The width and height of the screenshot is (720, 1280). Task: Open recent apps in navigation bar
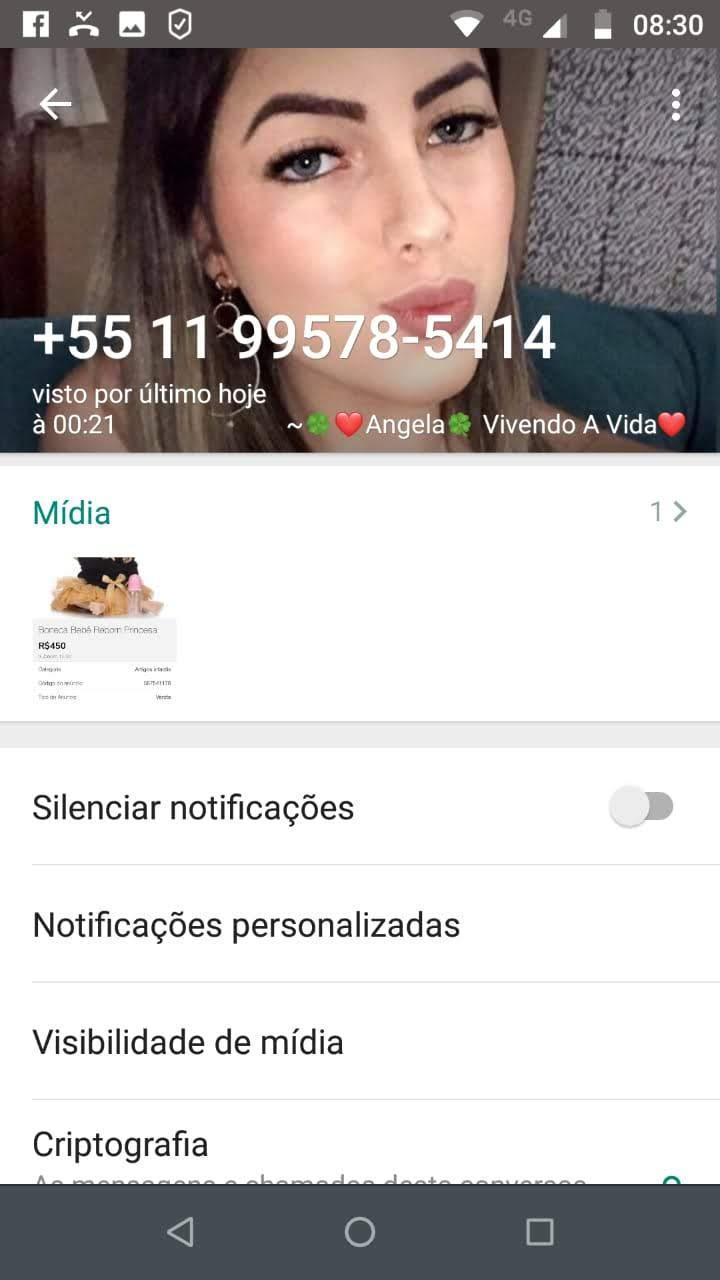pyautogui.click(x=540, y=1232)
